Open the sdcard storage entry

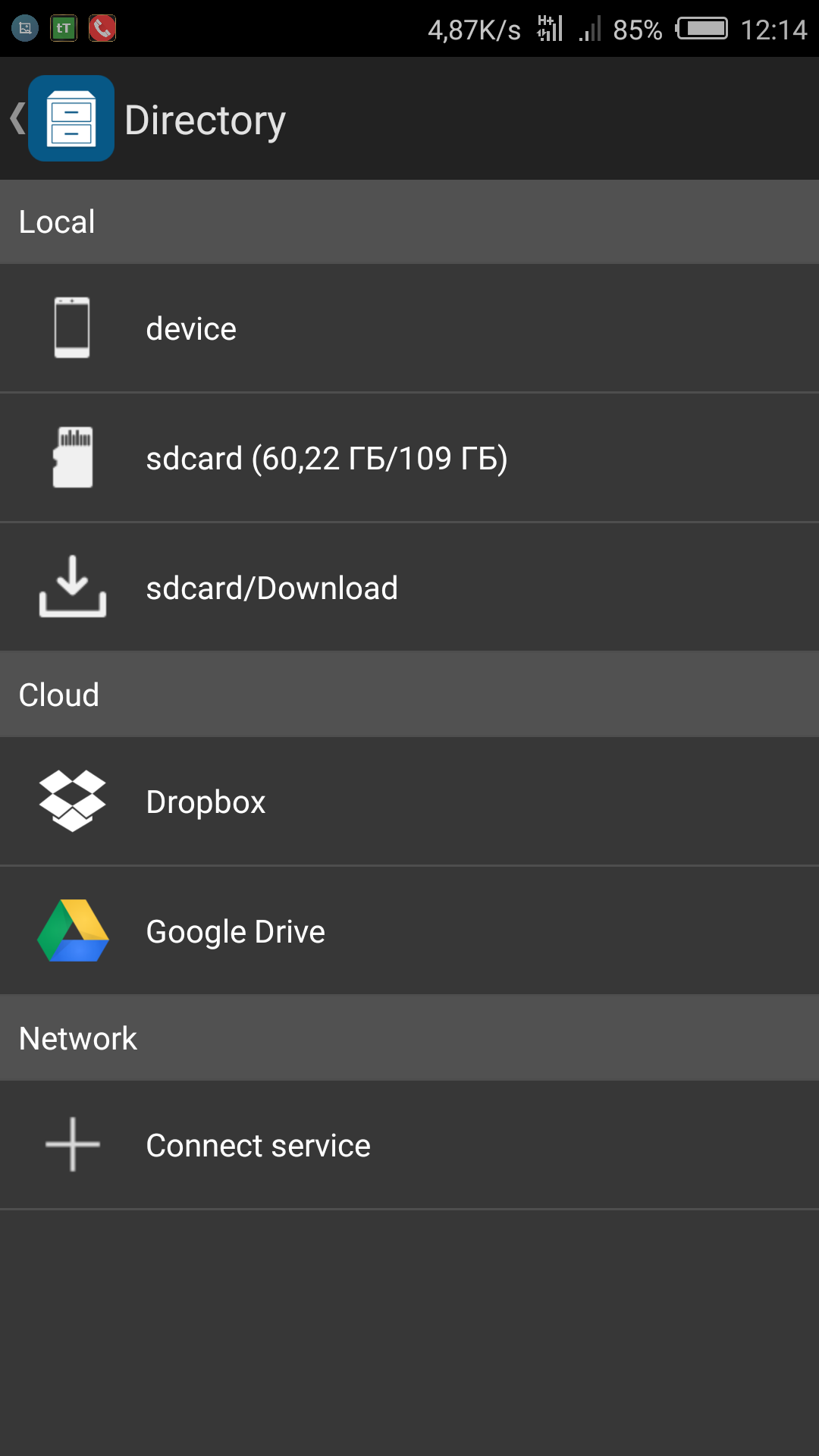409,458
